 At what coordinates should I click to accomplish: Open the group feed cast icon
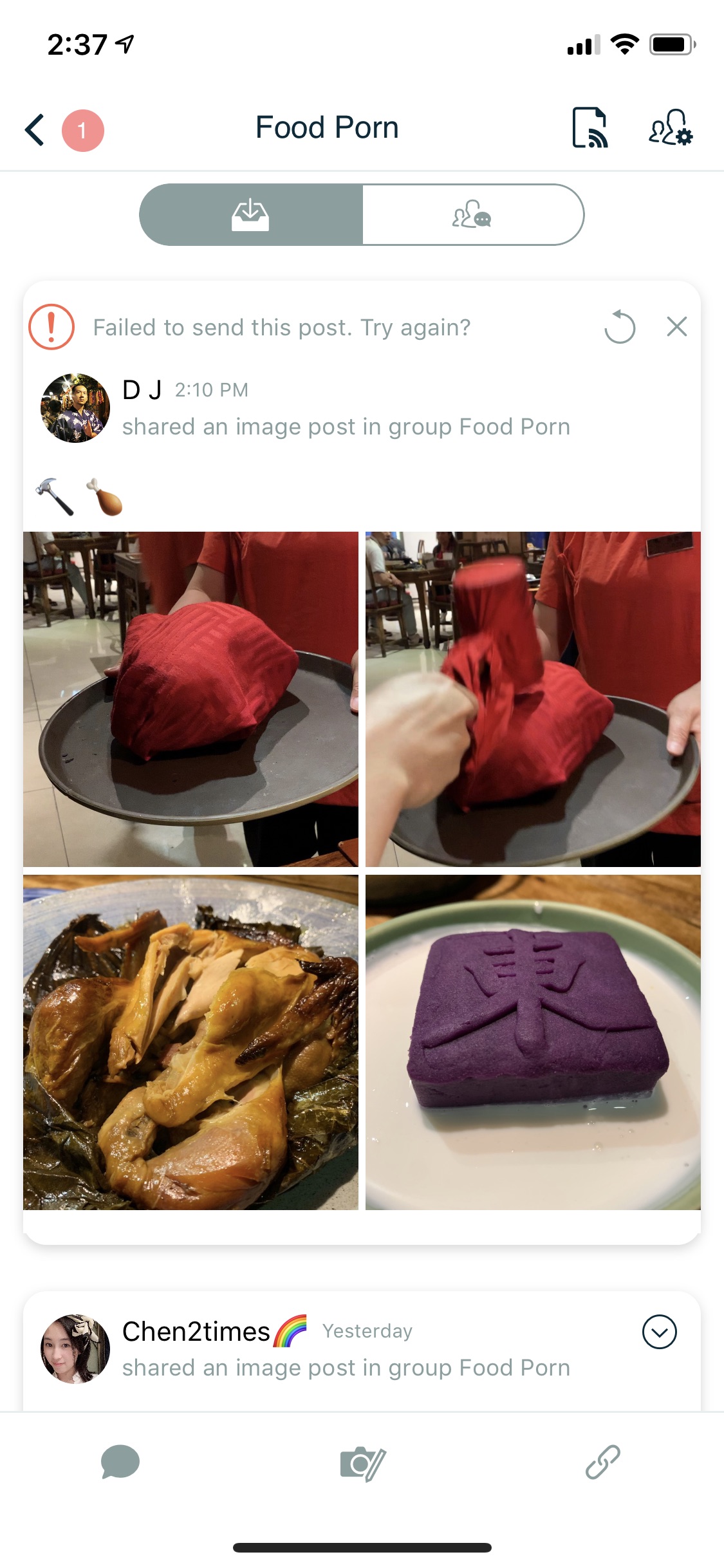[x=589, y=127]
